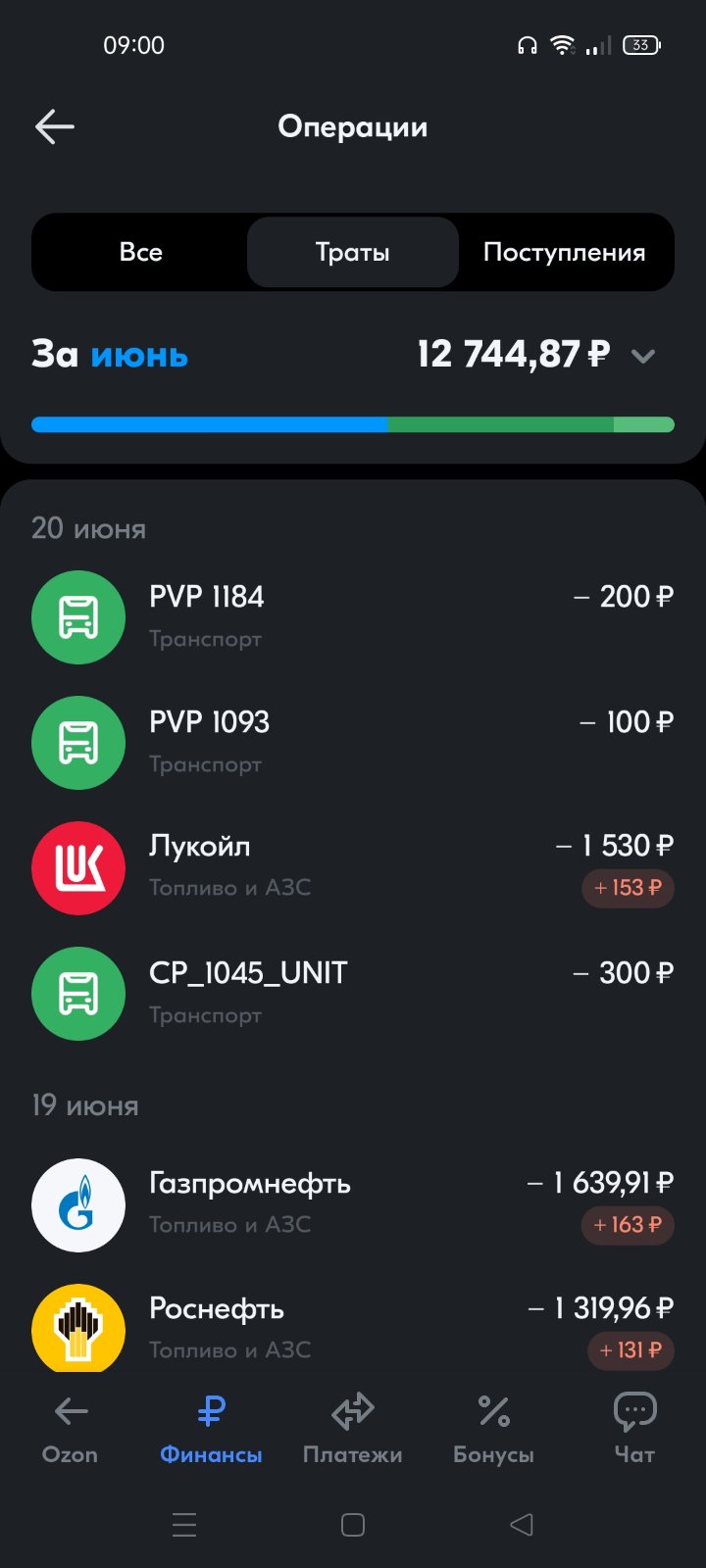Image resolution: width=706 pixels, height=1568 pixels.
Task: Open the Финансы tab
Action: tap(212, 1429)
